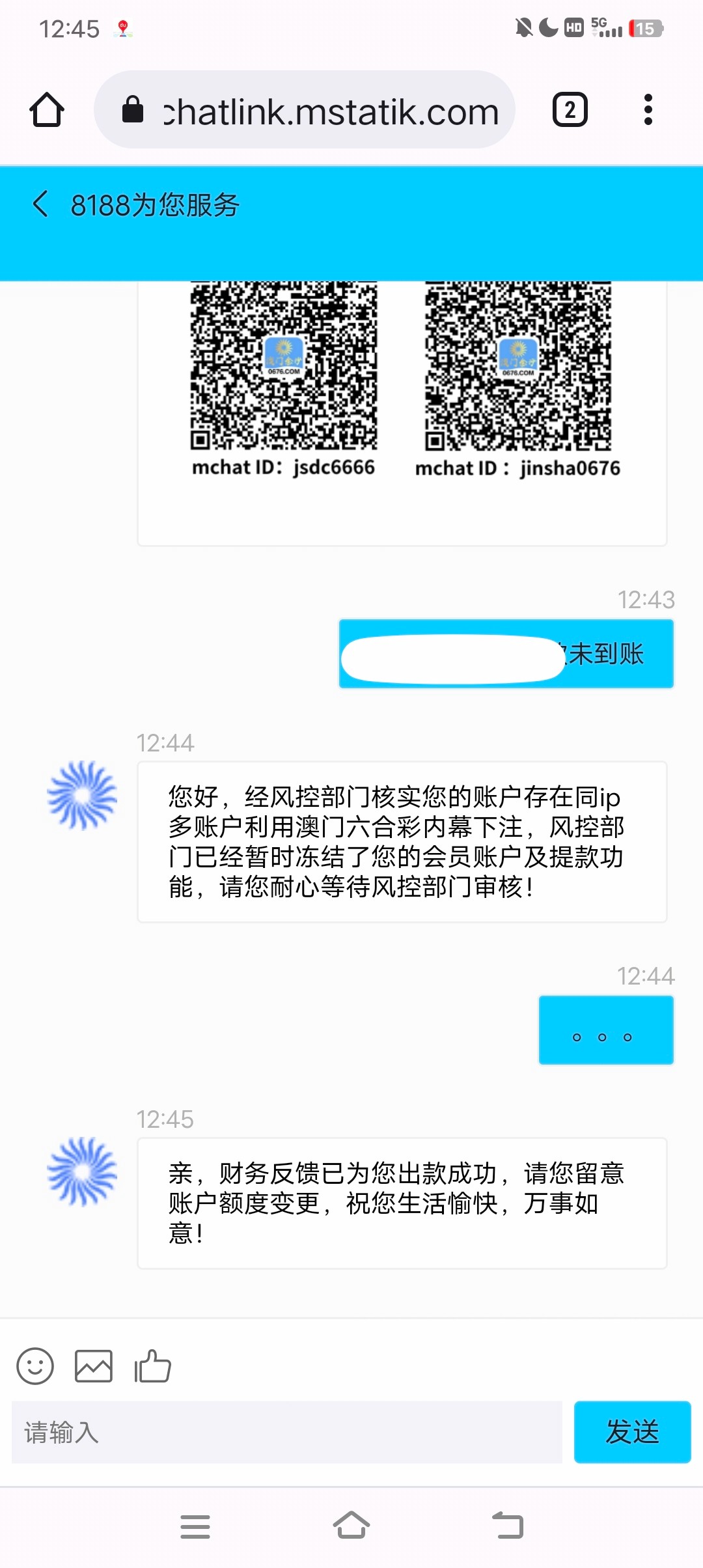Return to the system home screen
This screenshot has height=1568, width=703.
click(x=351, y=1526)
